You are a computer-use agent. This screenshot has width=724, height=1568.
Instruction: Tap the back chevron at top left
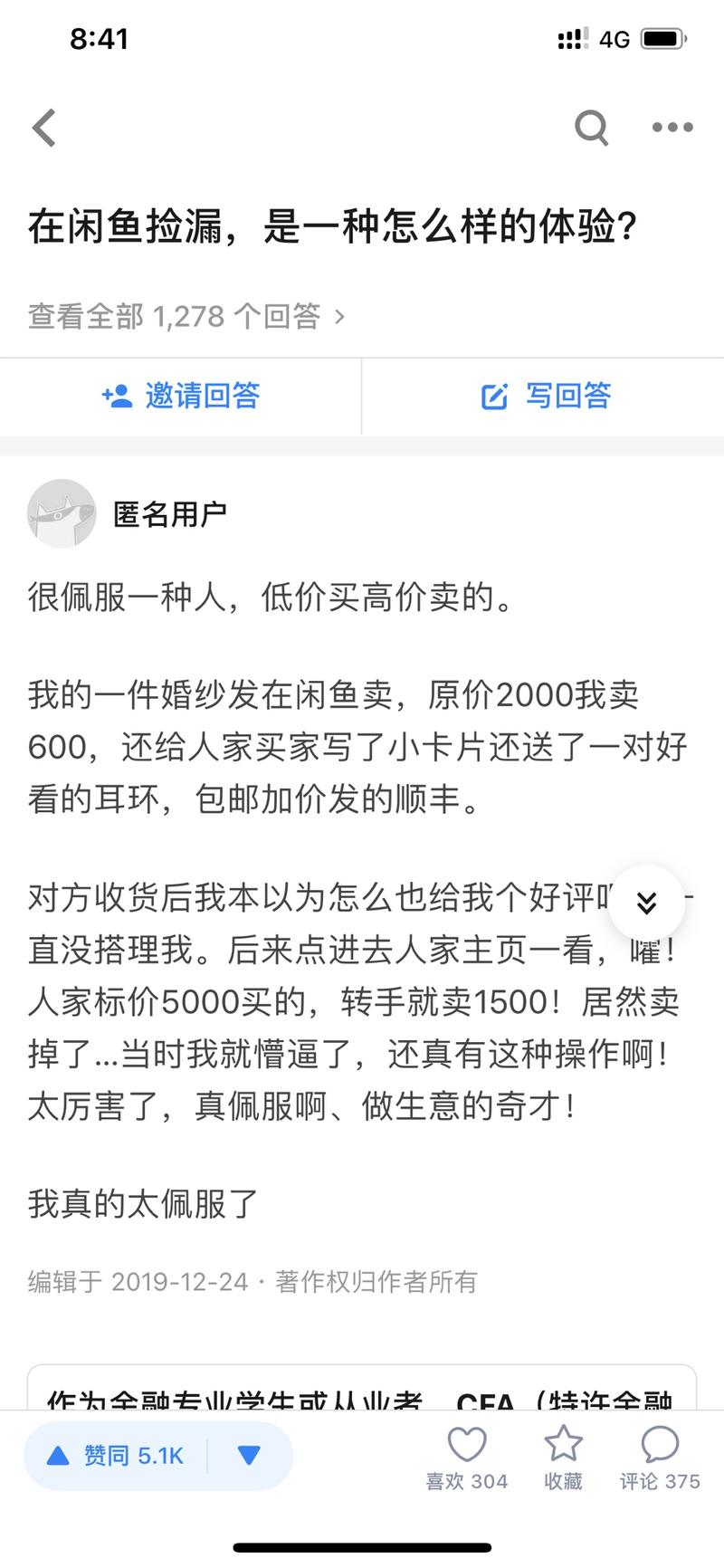point(43,128)
